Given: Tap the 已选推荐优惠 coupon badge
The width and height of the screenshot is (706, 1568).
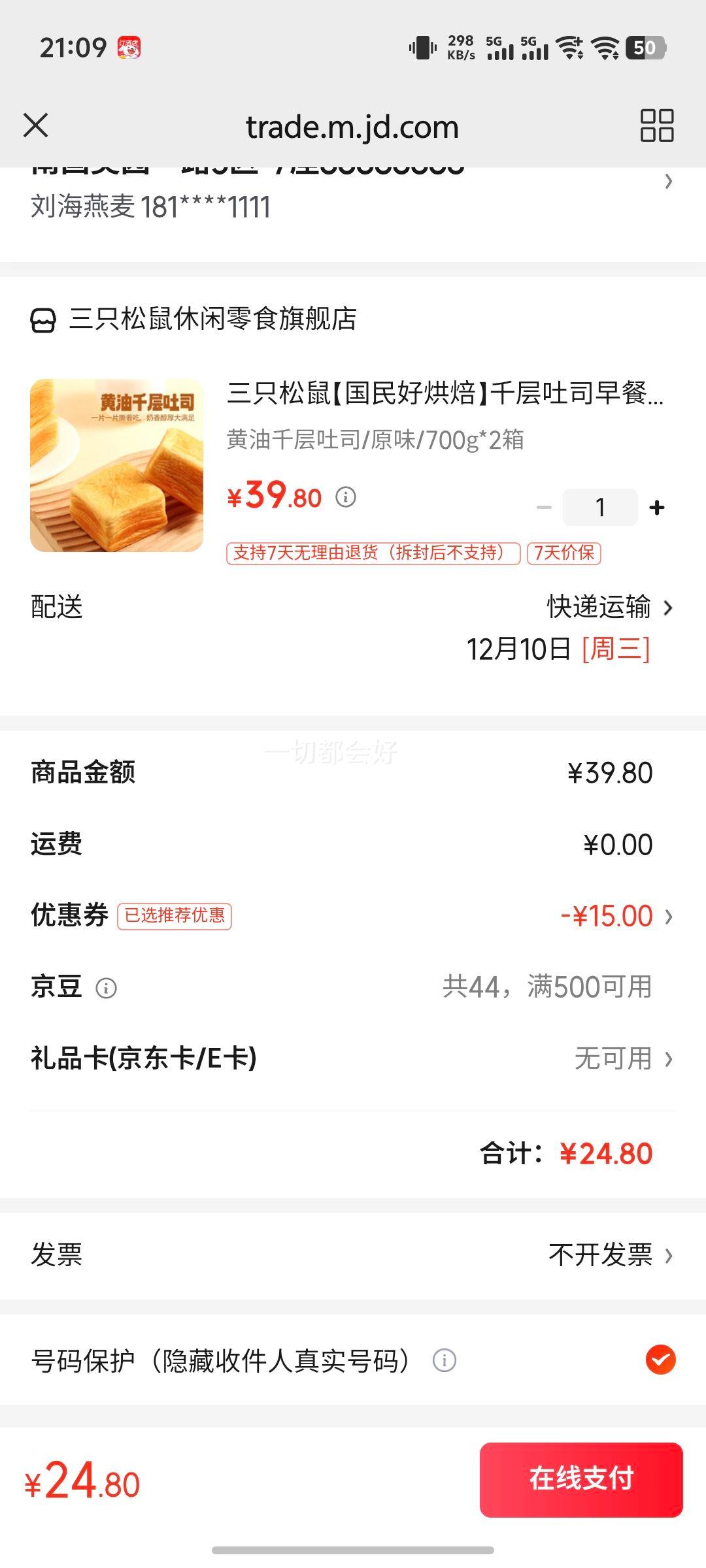Looking at the screenshot, I should tap(175, 917).
